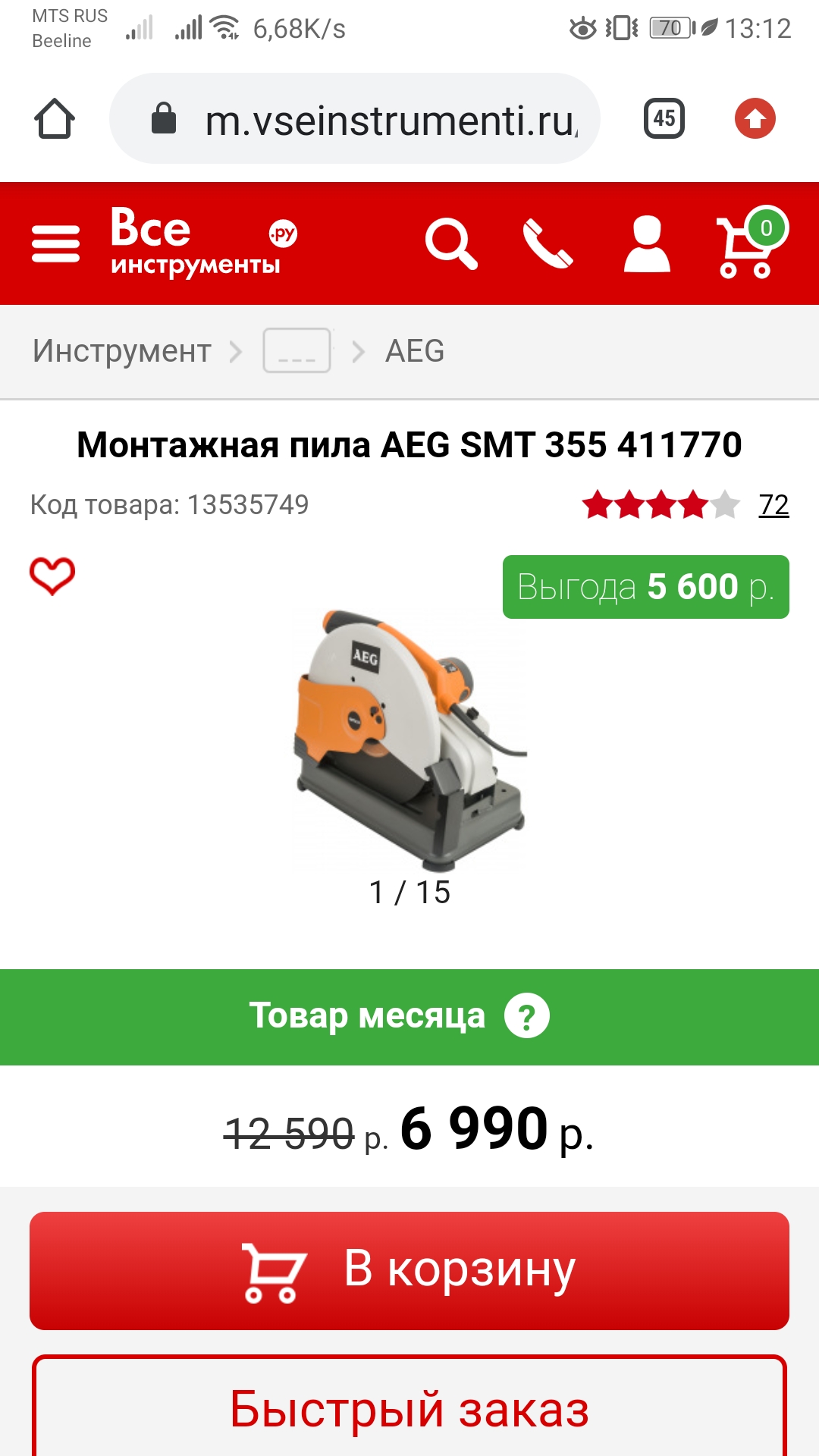Open the AEG breadcrumb link
The height and width of the screenshot is (1456, 819).
point(415,351)
